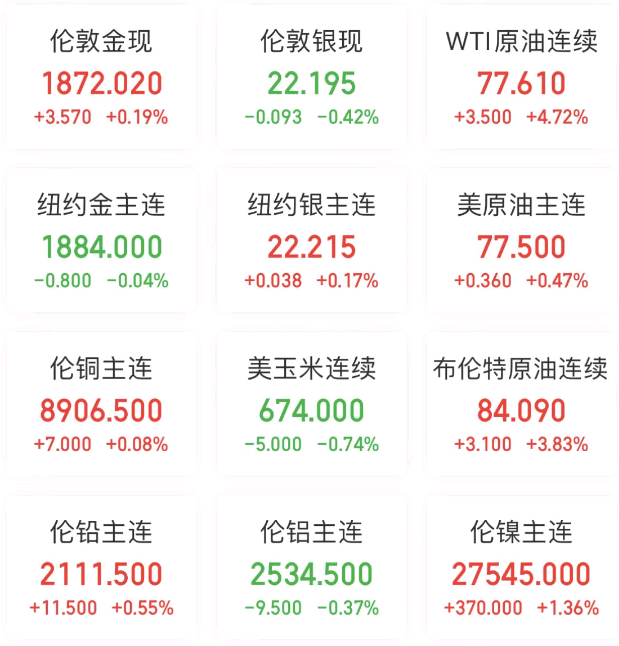Open 伦铝主连 quote details
The width and height of the screenshot is (619, 646).
click(x=311, y=571)
